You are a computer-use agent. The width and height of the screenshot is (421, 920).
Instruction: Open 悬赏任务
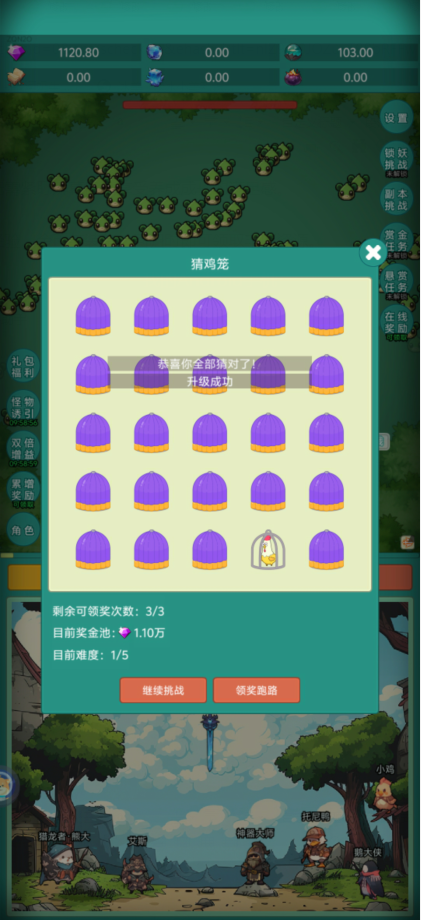click(x=396, y=281)
